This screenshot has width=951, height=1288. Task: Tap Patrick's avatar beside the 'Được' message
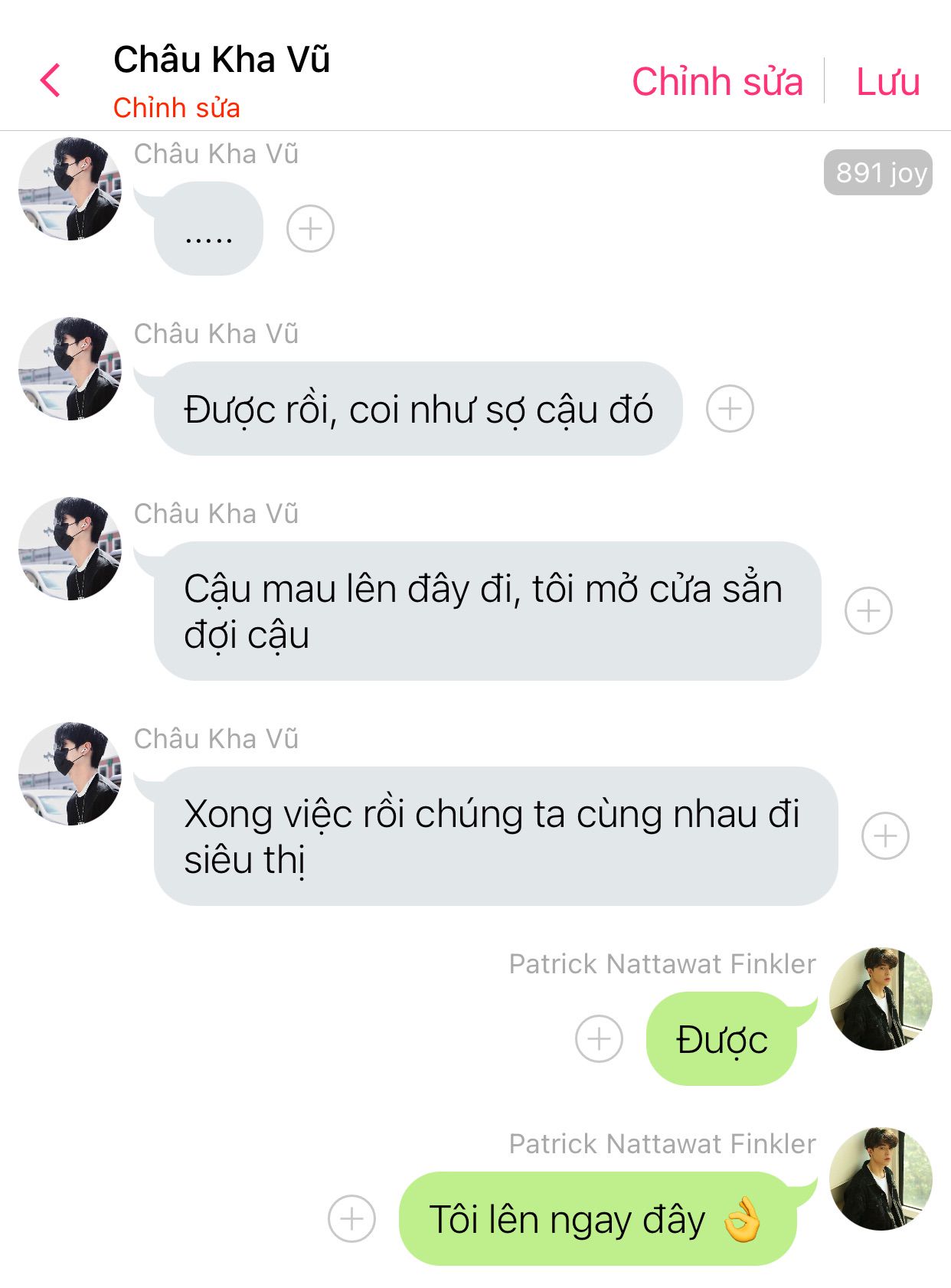(881, 999)
